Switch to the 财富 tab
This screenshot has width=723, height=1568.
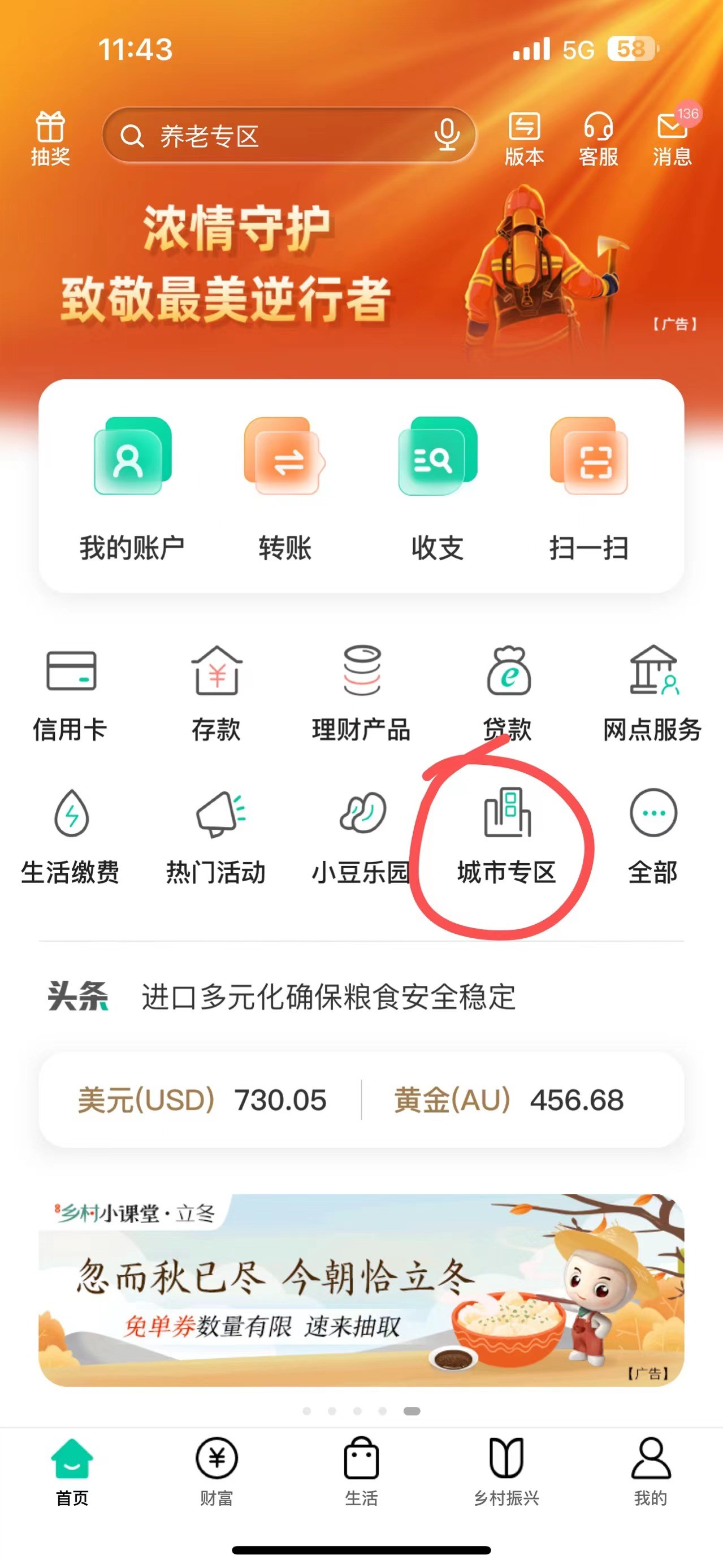tap(217, 1471)
